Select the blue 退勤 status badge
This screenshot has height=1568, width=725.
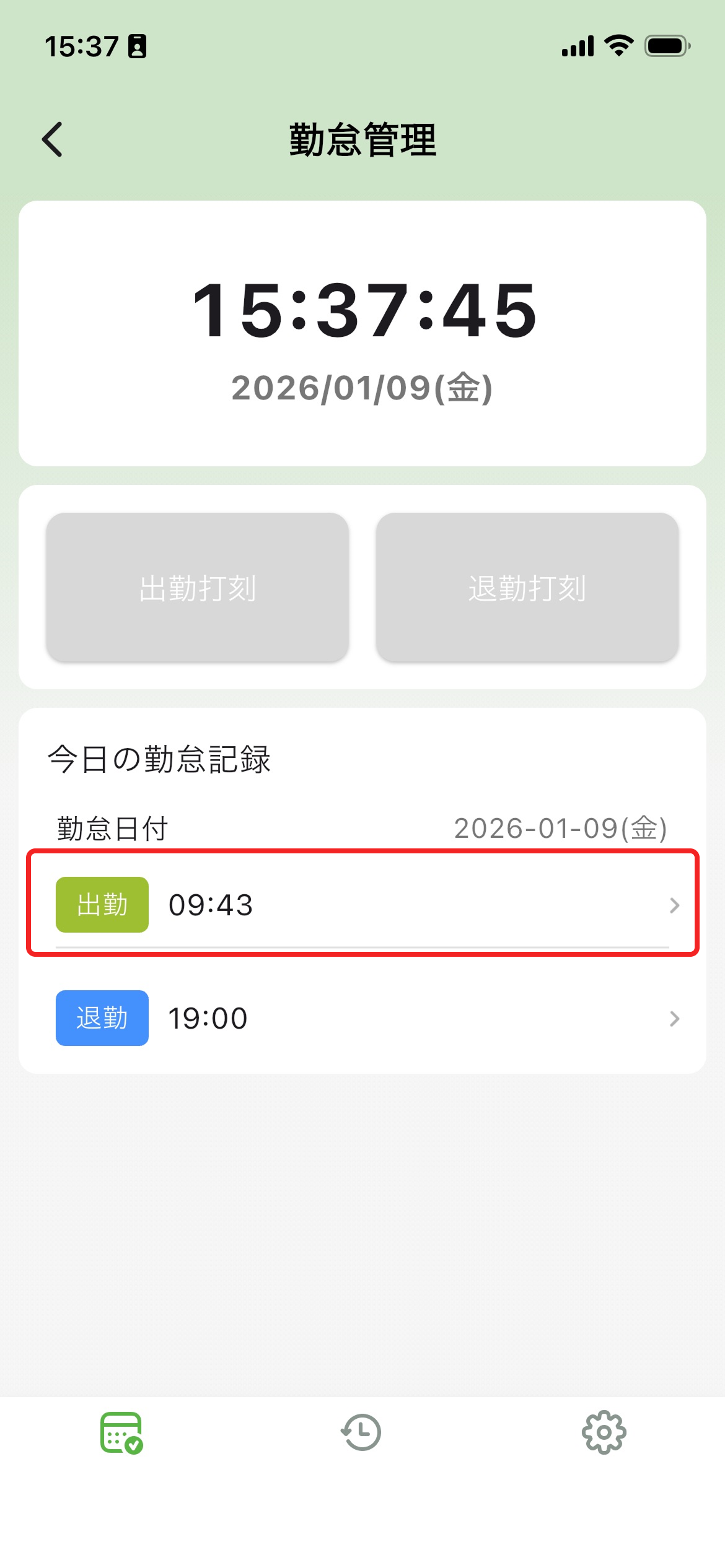(x=102, y=1018)
